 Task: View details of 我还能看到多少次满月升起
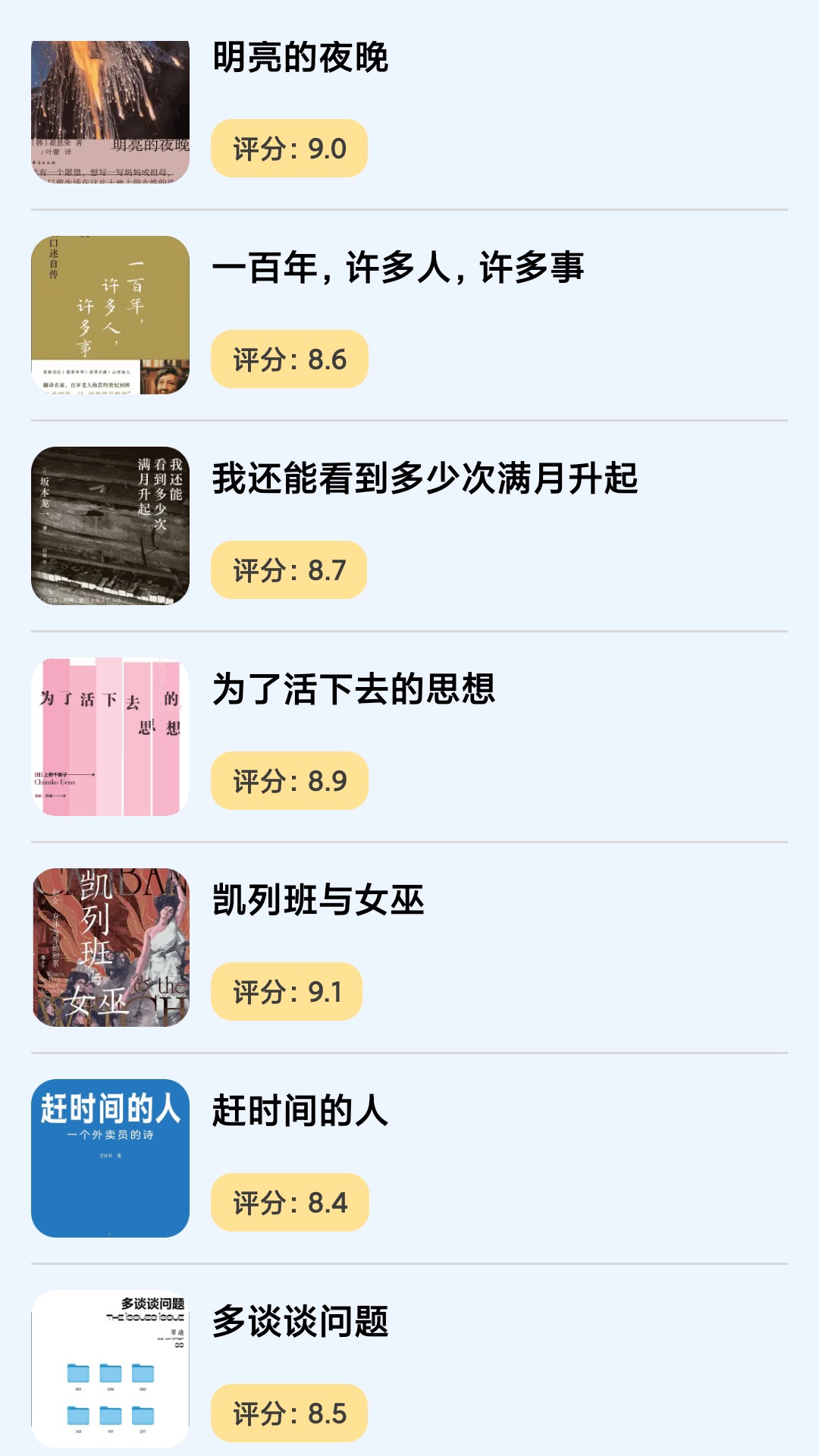coord(425,479)
